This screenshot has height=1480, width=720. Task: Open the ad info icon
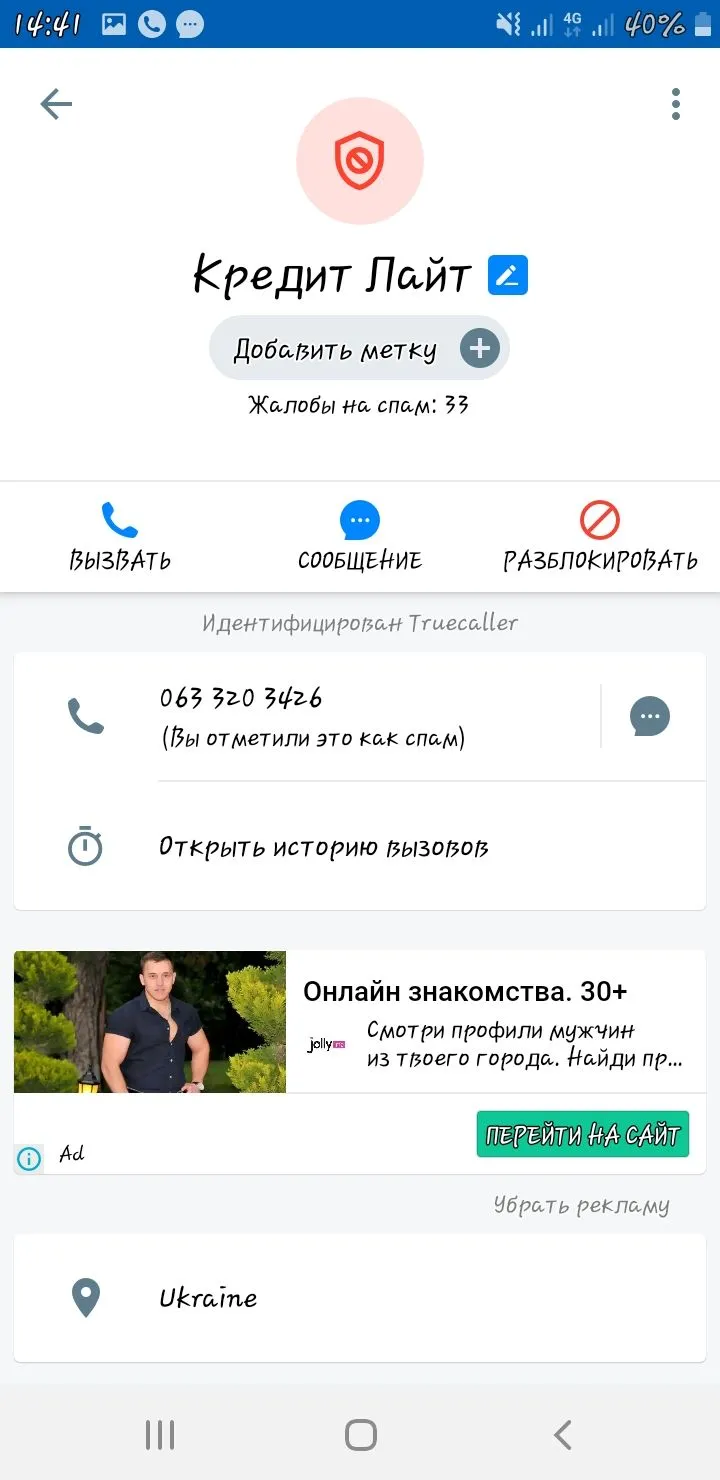click(29, 1158)
